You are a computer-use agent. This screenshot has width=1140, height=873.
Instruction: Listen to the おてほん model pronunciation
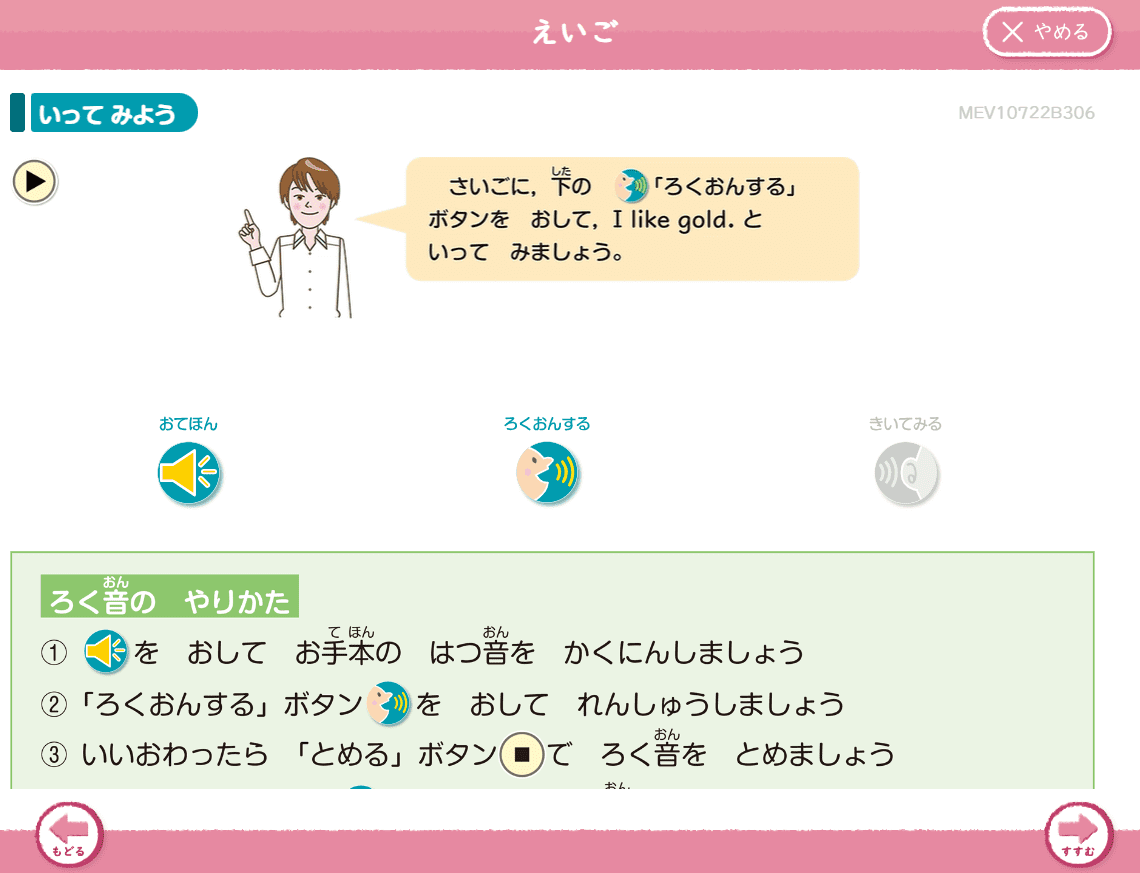click(189, 472)
